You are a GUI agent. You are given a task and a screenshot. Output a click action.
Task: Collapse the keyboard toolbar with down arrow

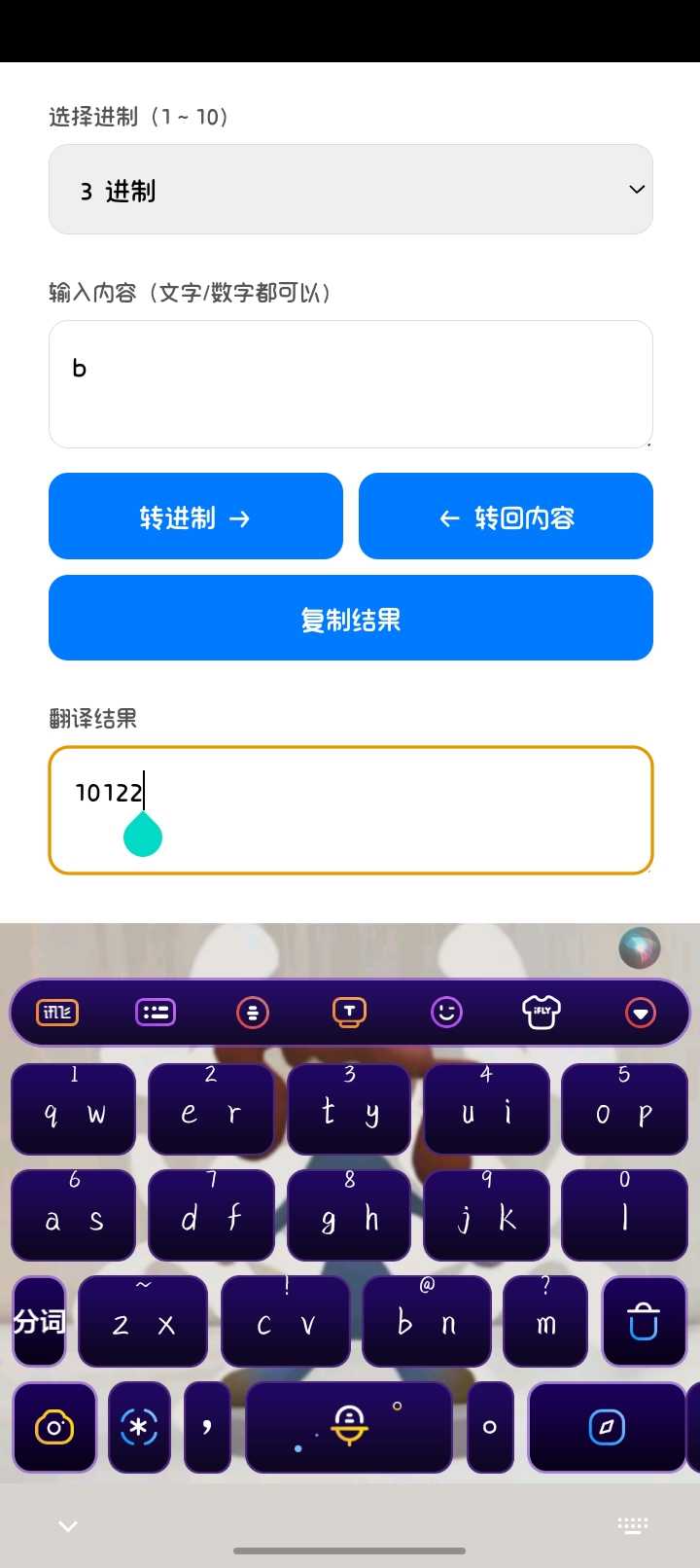[640, 1013]
